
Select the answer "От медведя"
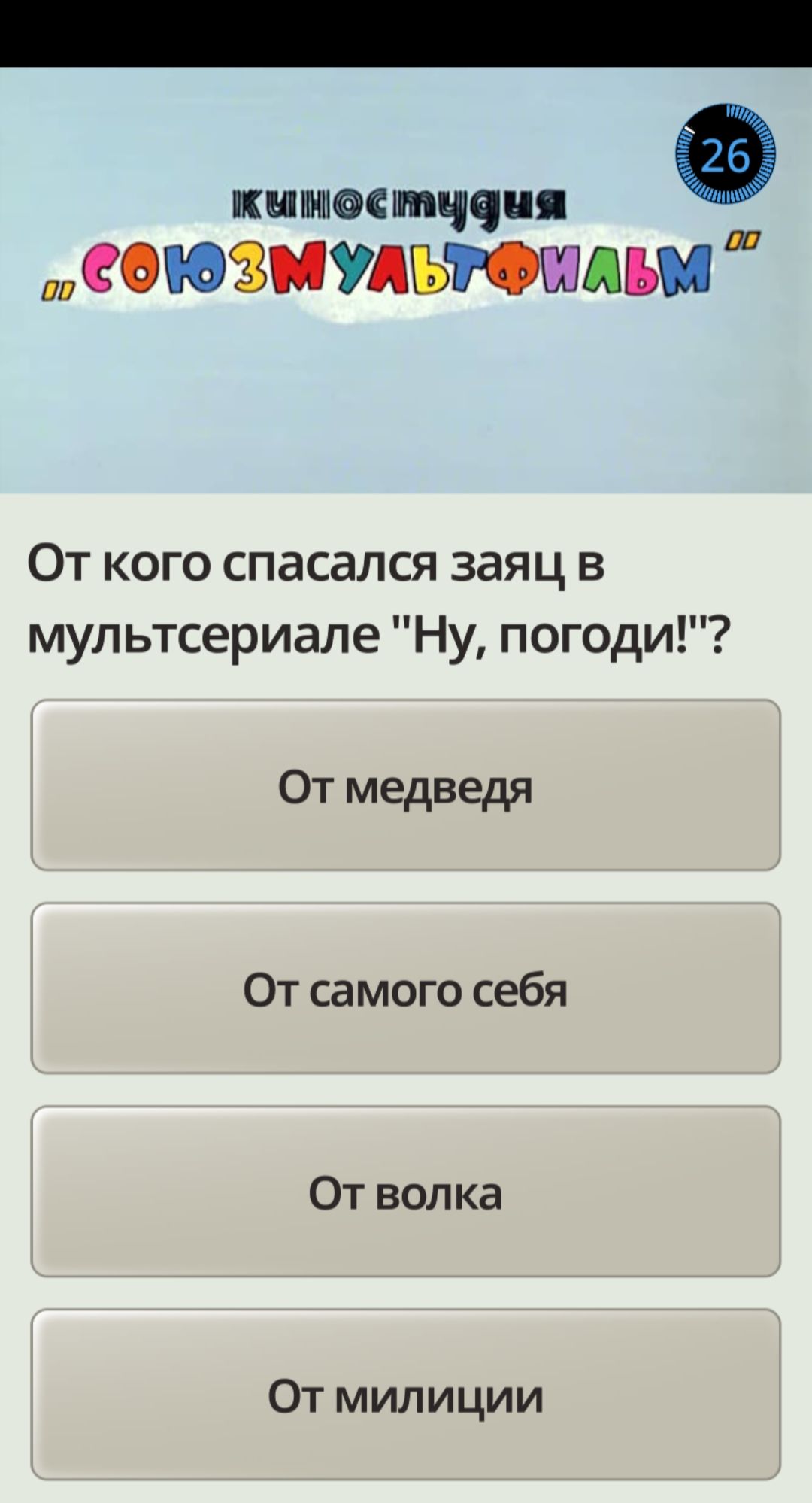[x=405, y=785]
